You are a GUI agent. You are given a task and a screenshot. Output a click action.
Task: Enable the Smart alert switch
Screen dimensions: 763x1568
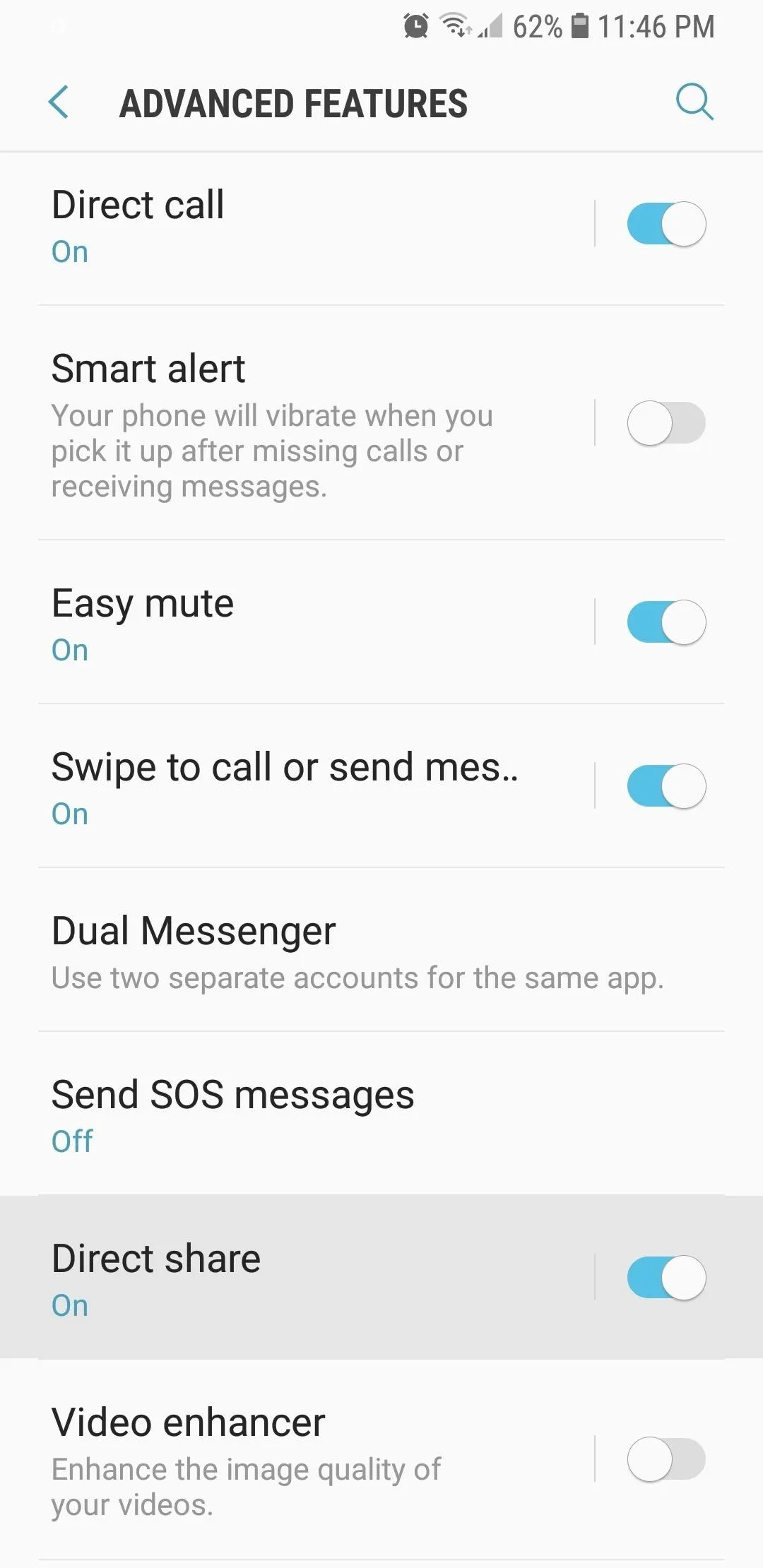pyautogui.click(x=666, y=423)
